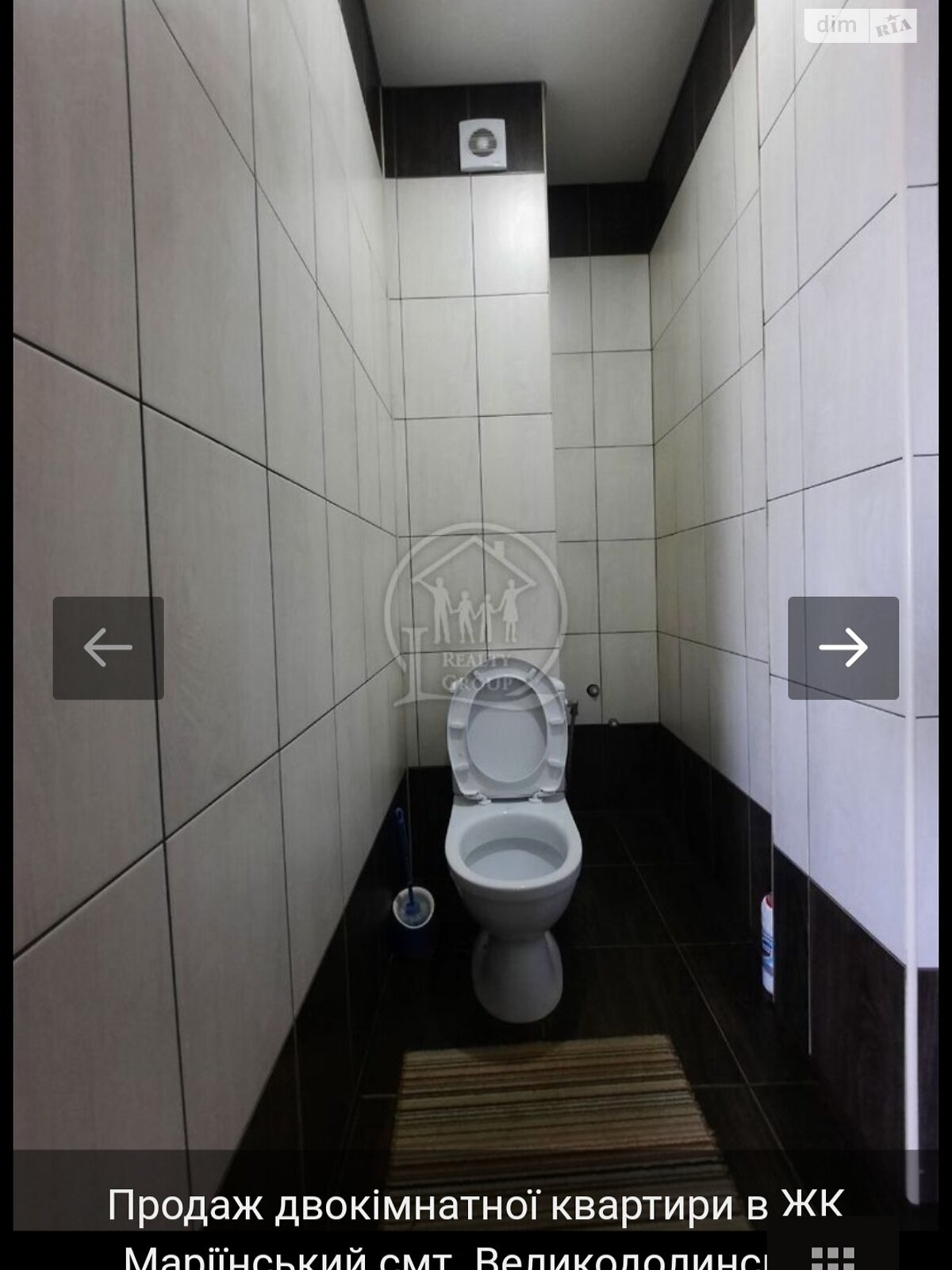Go to the previous photo with left arrow

[x=108, y=648]
